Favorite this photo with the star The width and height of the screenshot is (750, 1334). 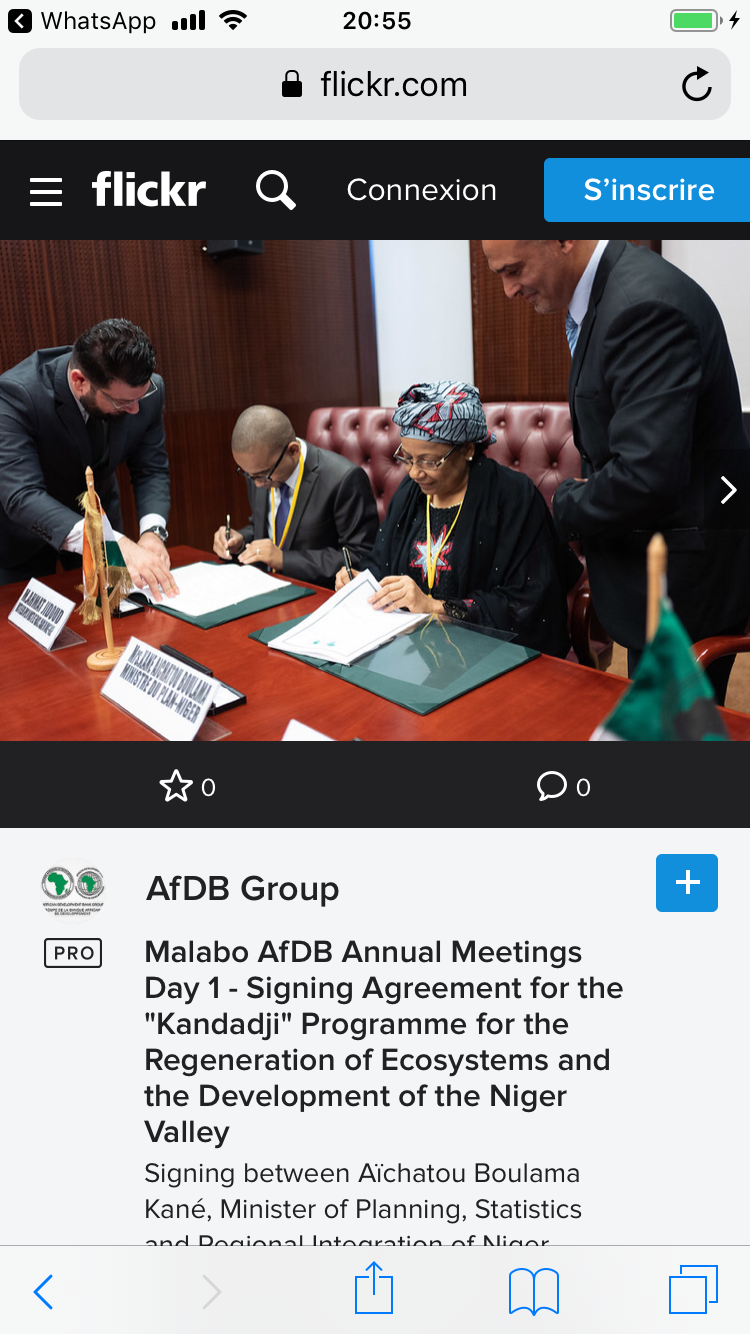176,787
